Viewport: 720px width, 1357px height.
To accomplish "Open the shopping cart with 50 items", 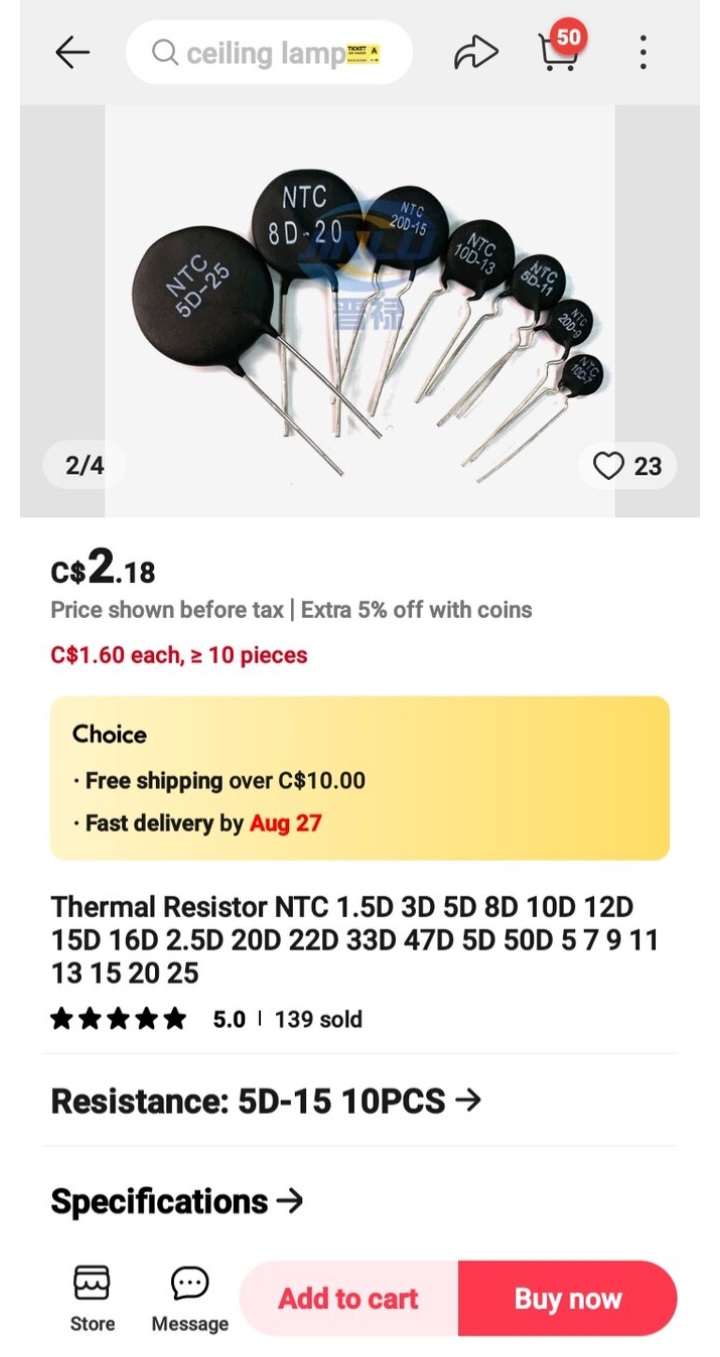I will (558, 51).
